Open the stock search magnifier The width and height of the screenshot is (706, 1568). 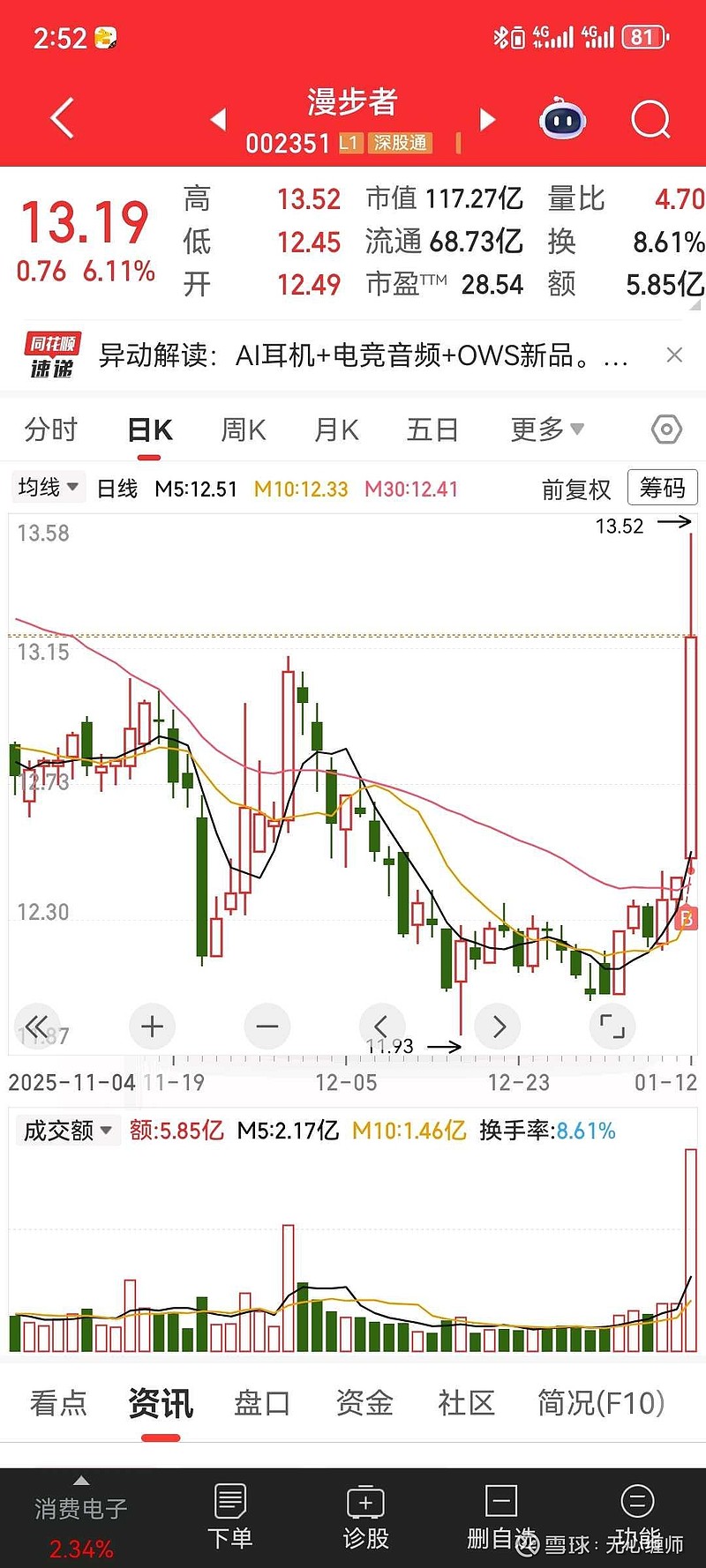pos(650,119)
